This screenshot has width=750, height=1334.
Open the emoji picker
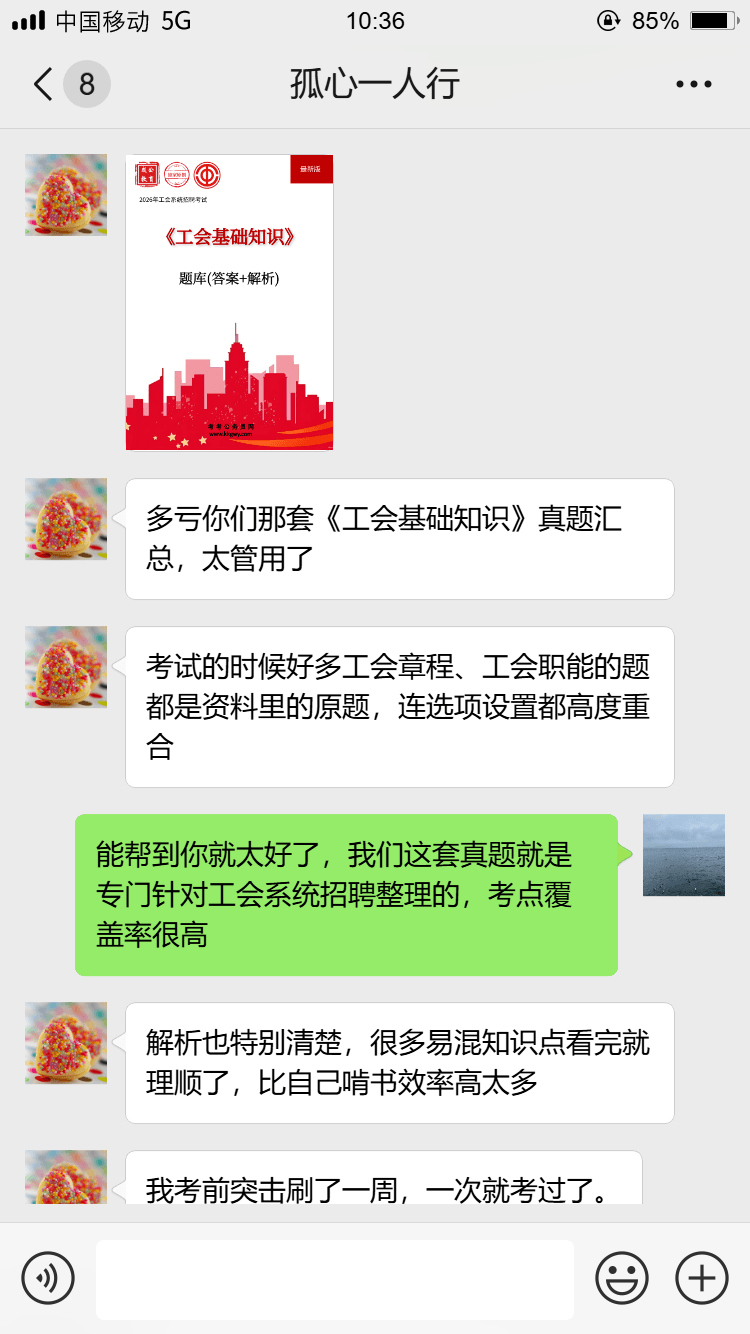pyautogui.click(x=622, y=1278)
